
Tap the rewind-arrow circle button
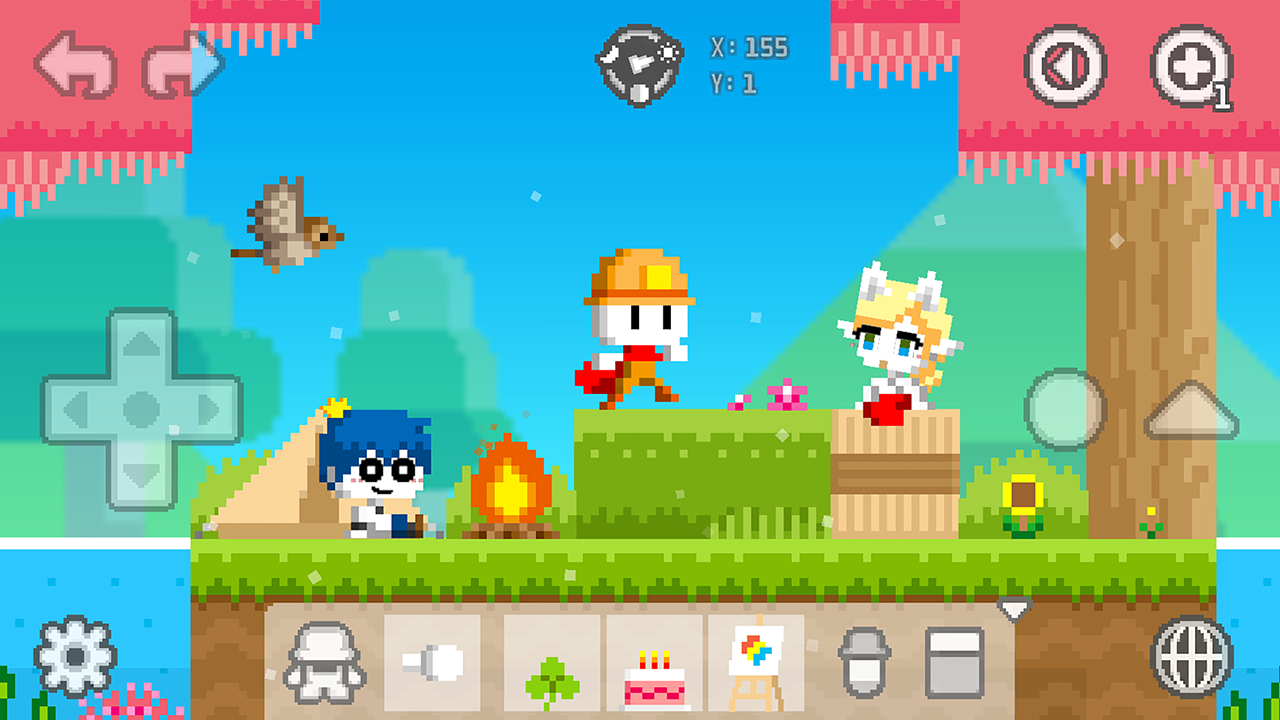pyautogui.click(x=1065, y=66)
